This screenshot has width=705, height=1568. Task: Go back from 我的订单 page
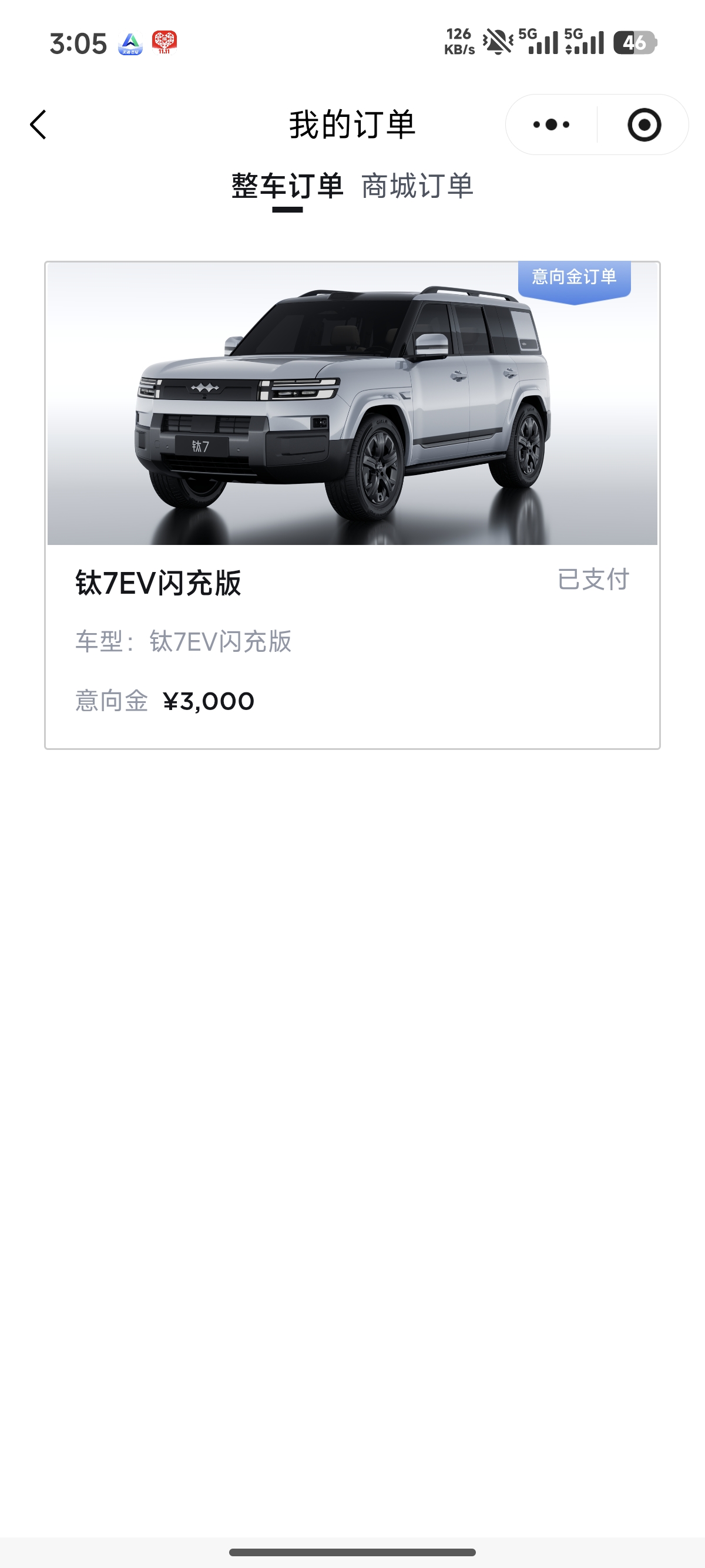click(x=38, y=125)
